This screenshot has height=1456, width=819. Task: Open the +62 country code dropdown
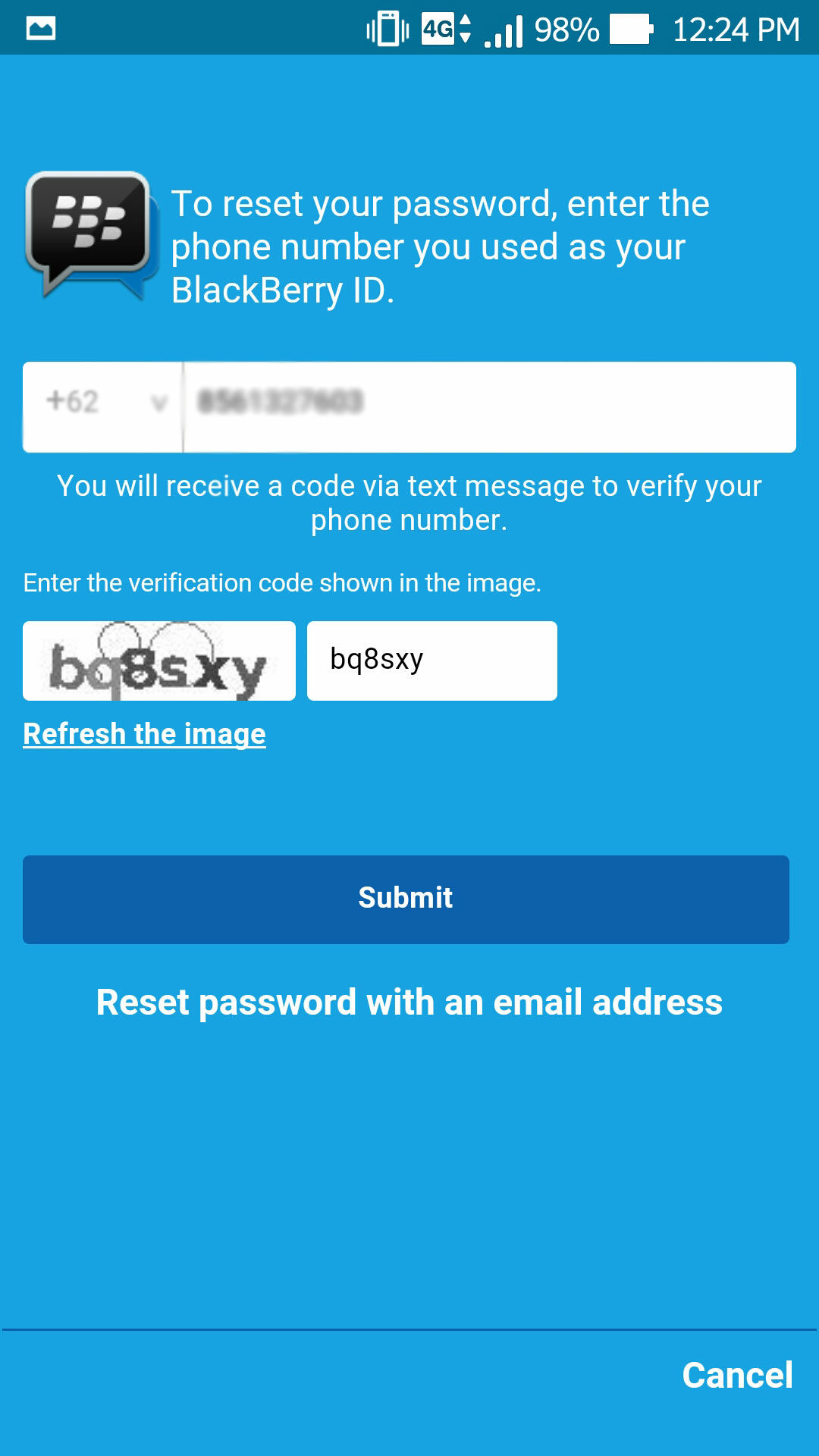pyautogui.click(x=104, y=403)
